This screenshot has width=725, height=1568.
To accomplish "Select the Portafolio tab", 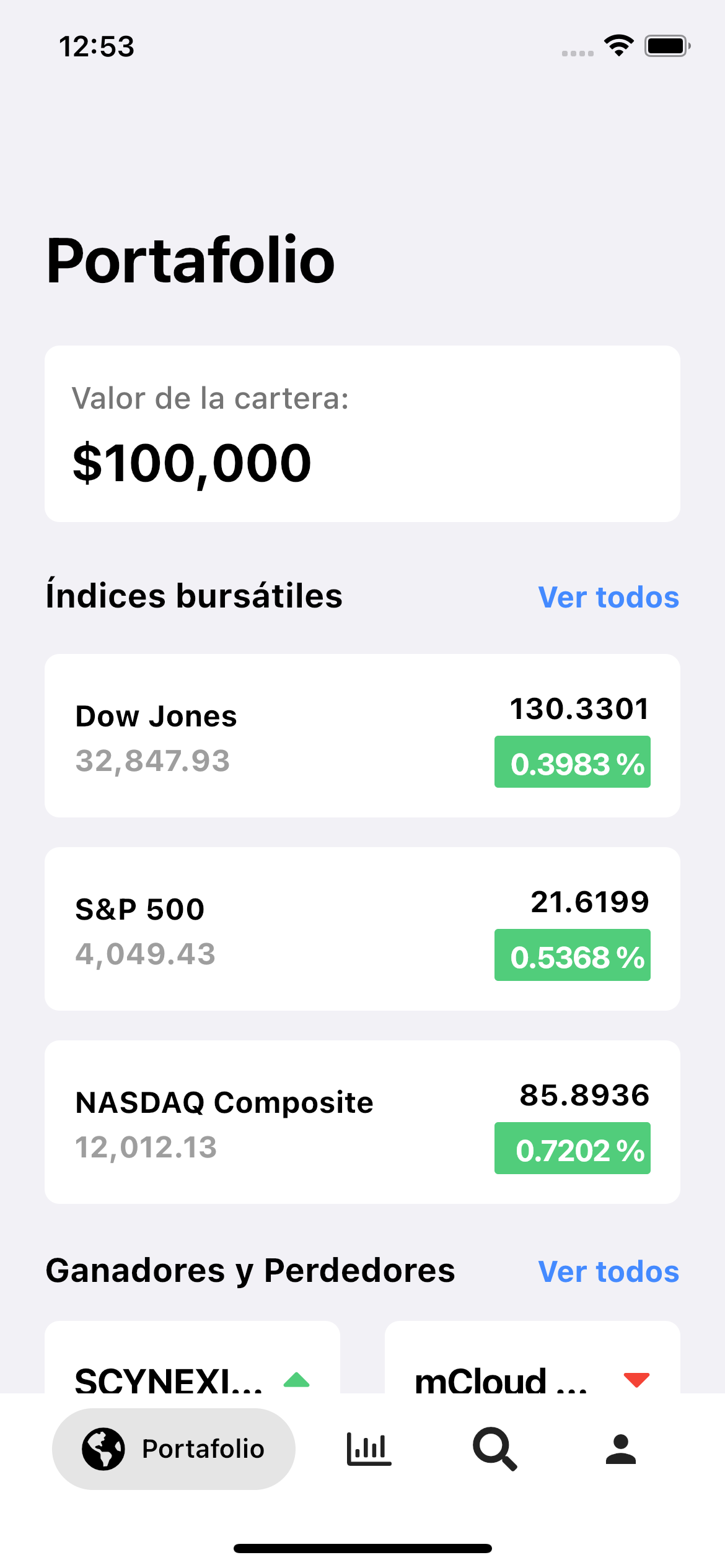I will [x=174, y=1449].
